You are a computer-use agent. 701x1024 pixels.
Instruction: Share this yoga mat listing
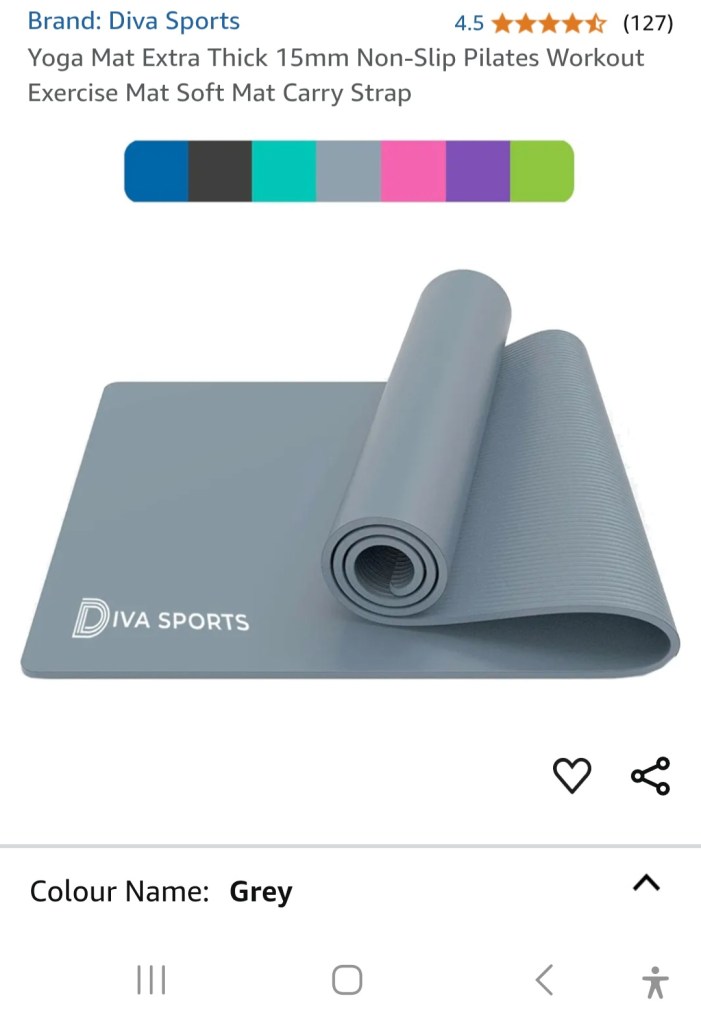point(650,776)
